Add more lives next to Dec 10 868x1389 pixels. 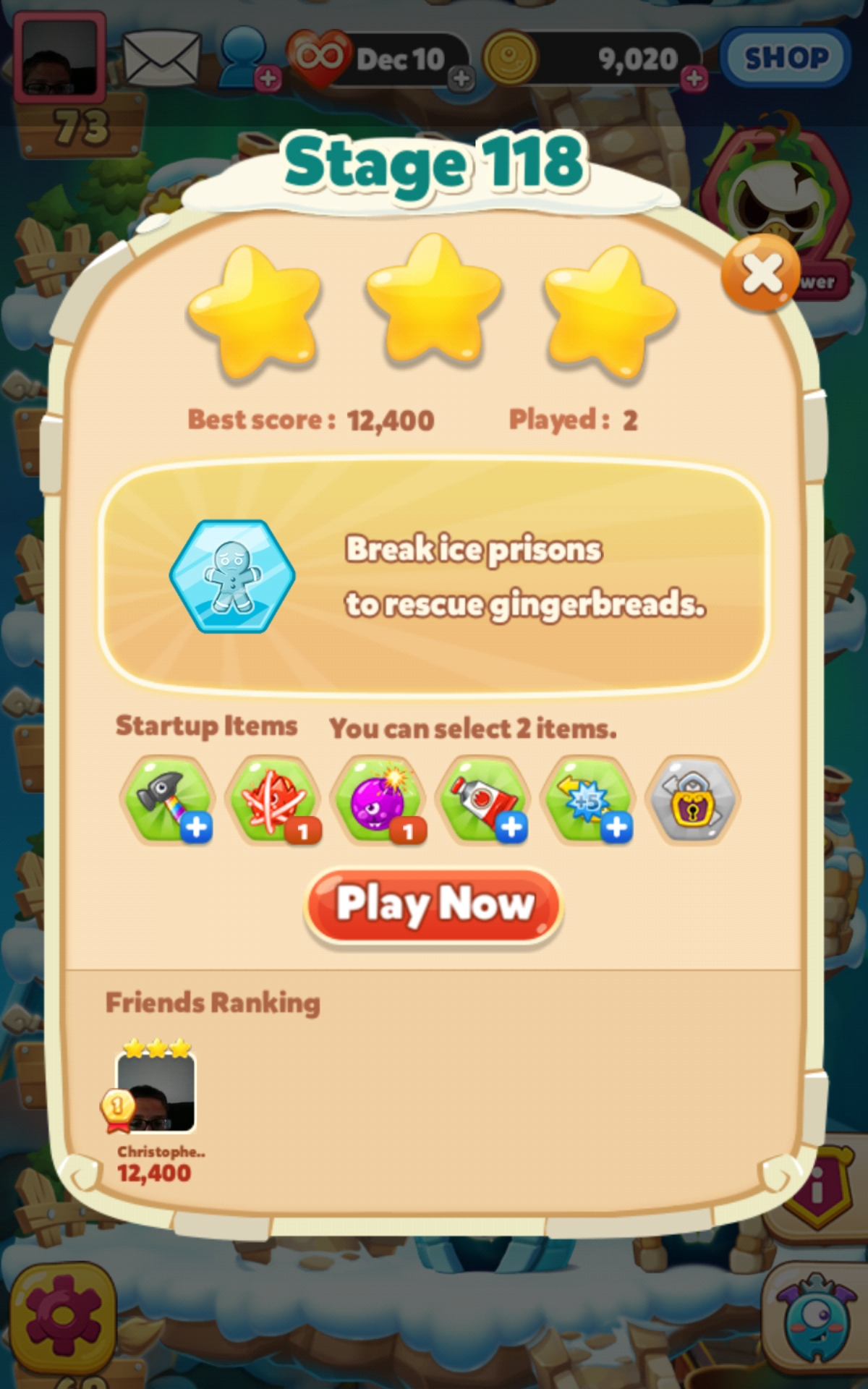tap(461, 79)
